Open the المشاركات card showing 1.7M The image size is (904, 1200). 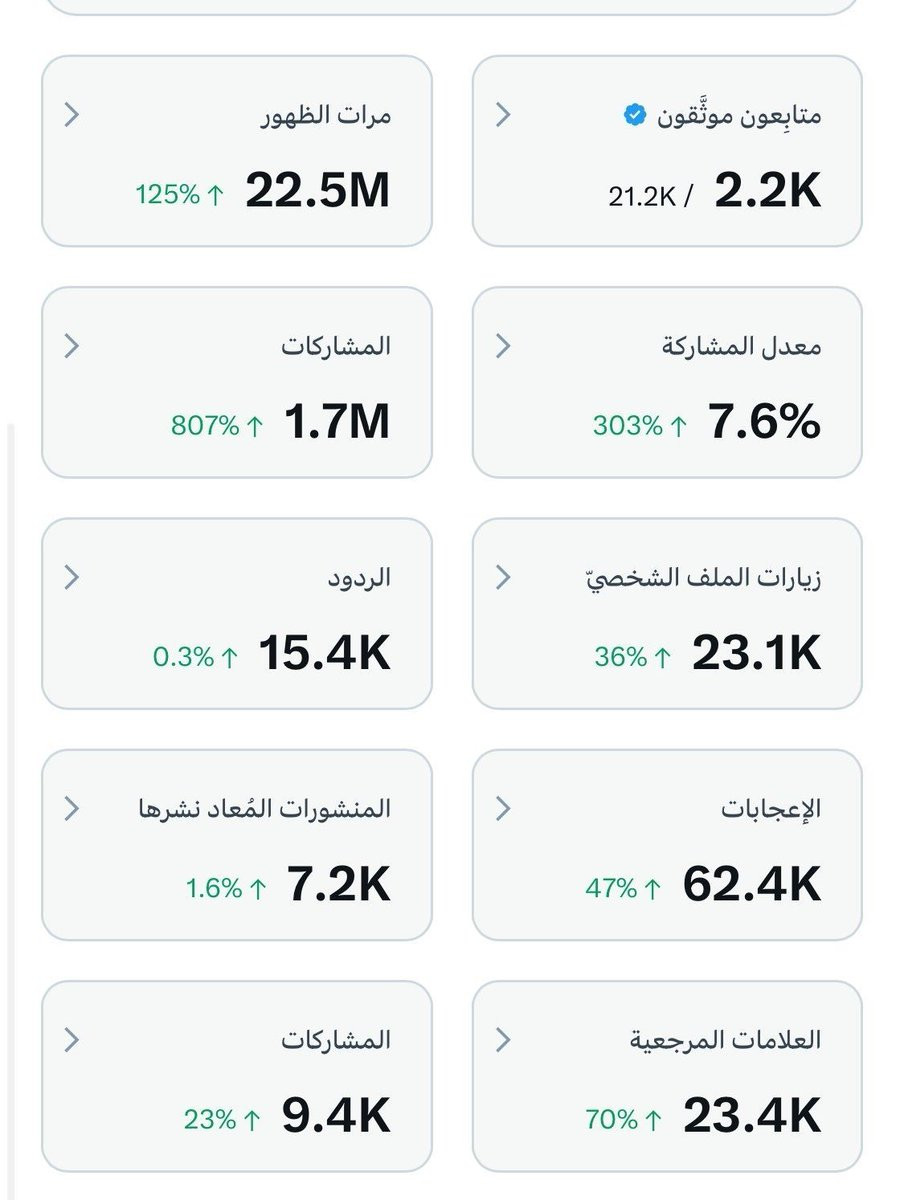pos(237,382)
